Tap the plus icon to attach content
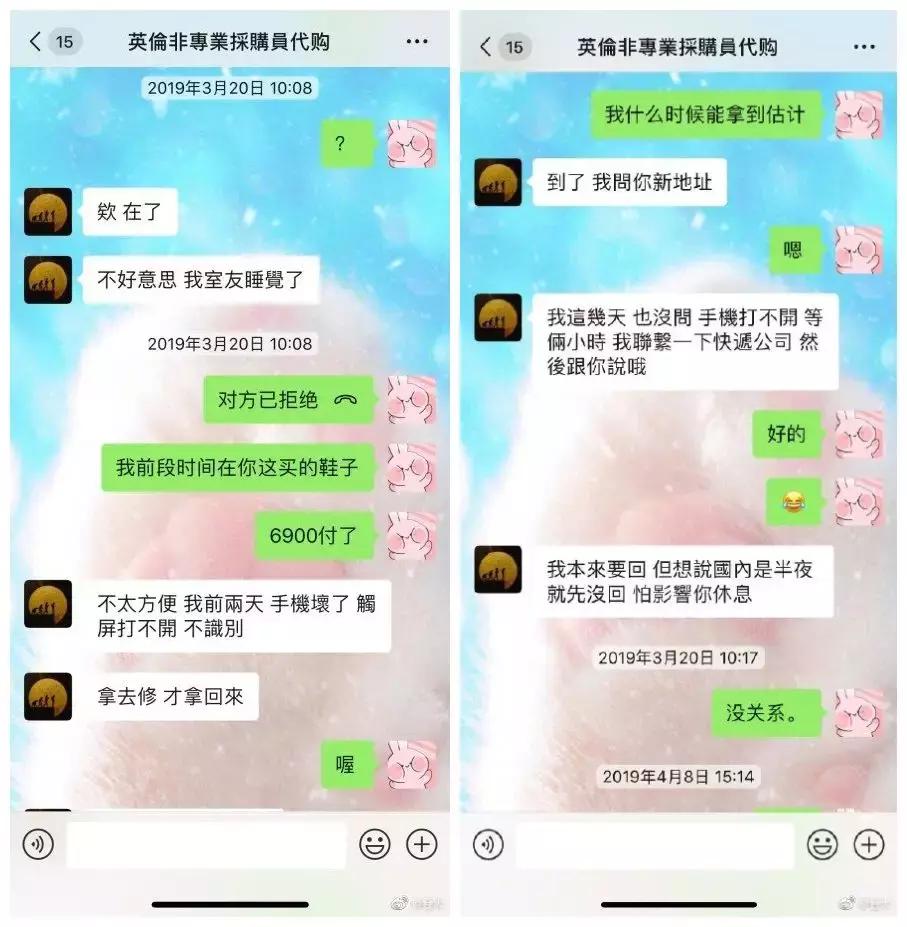The image size is (907, 927). [419, 844]
